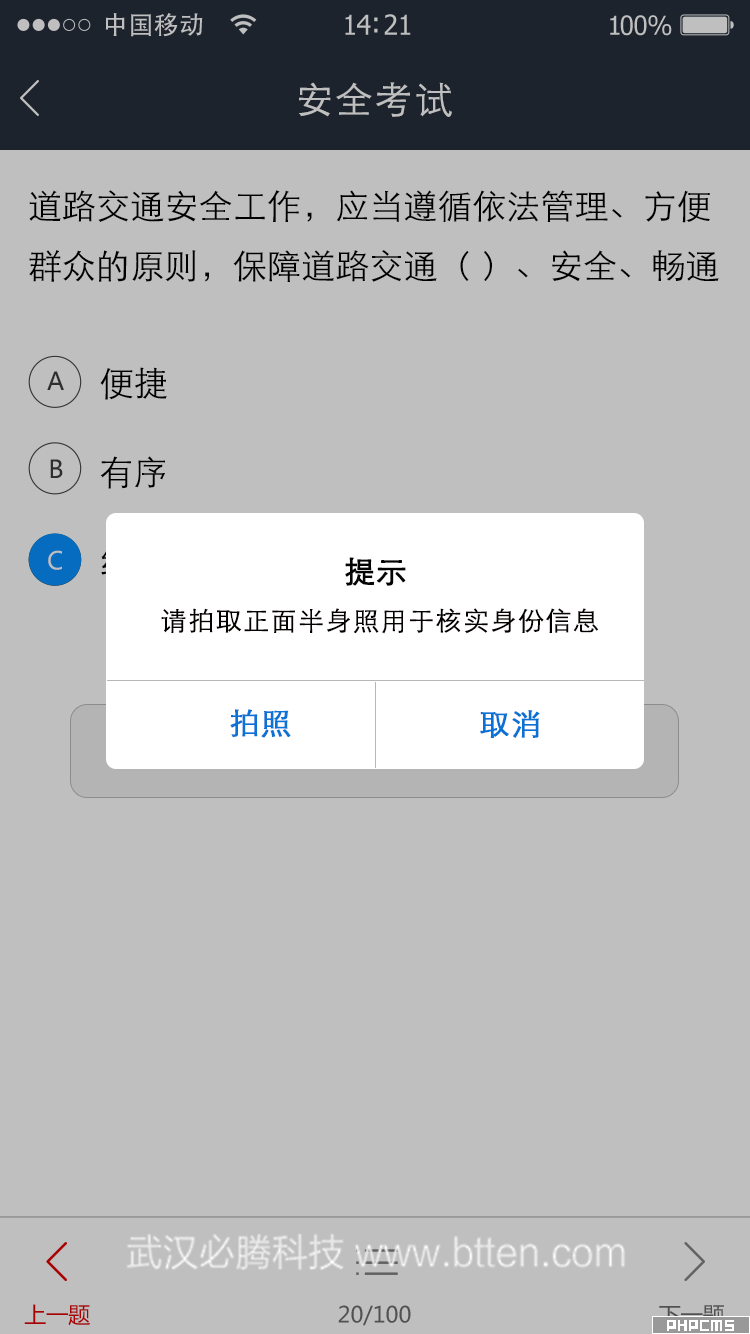This screenshot has width=750, height=1334.
Task: Go back using the top-left arrow
Action: click(30, 98)
